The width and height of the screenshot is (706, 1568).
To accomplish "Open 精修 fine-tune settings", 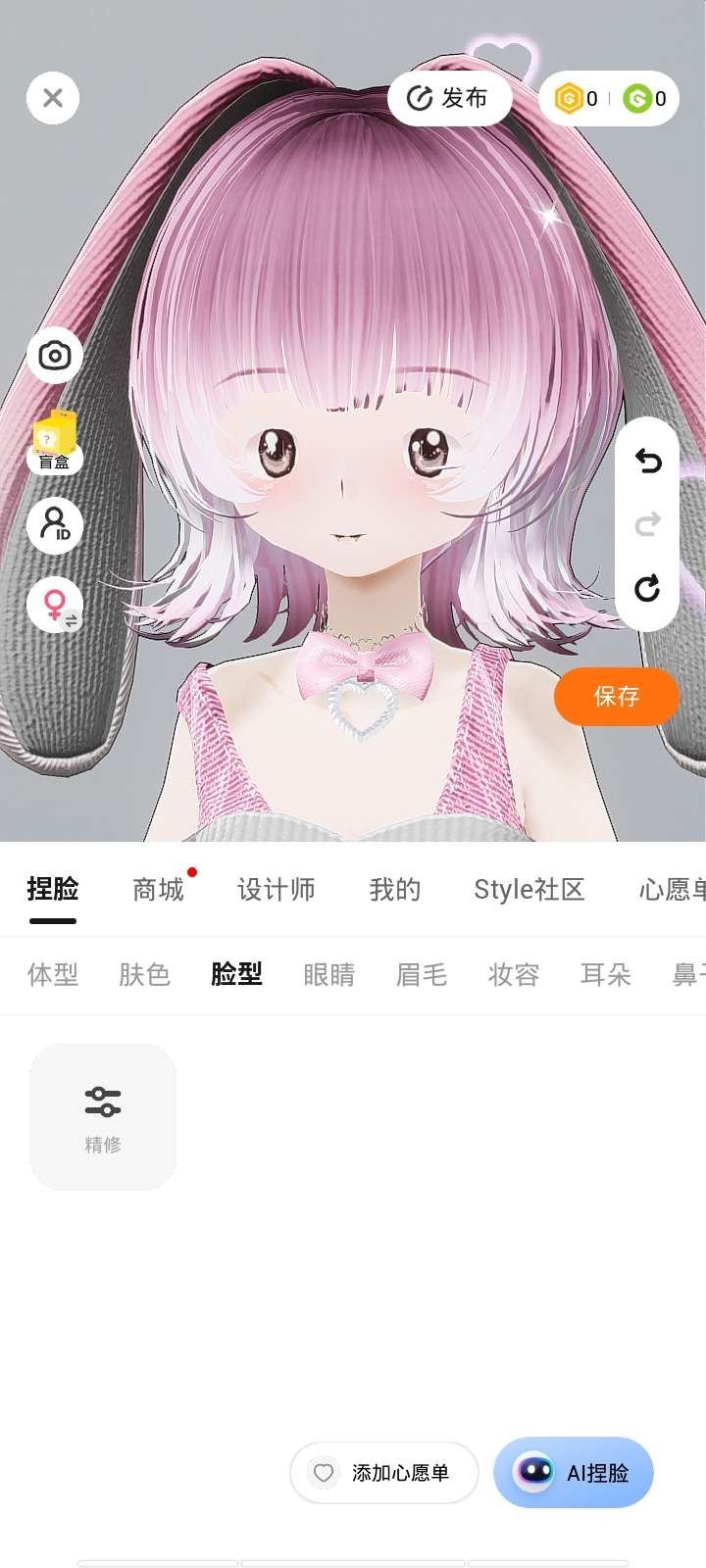I will [x=103, y=1116].
